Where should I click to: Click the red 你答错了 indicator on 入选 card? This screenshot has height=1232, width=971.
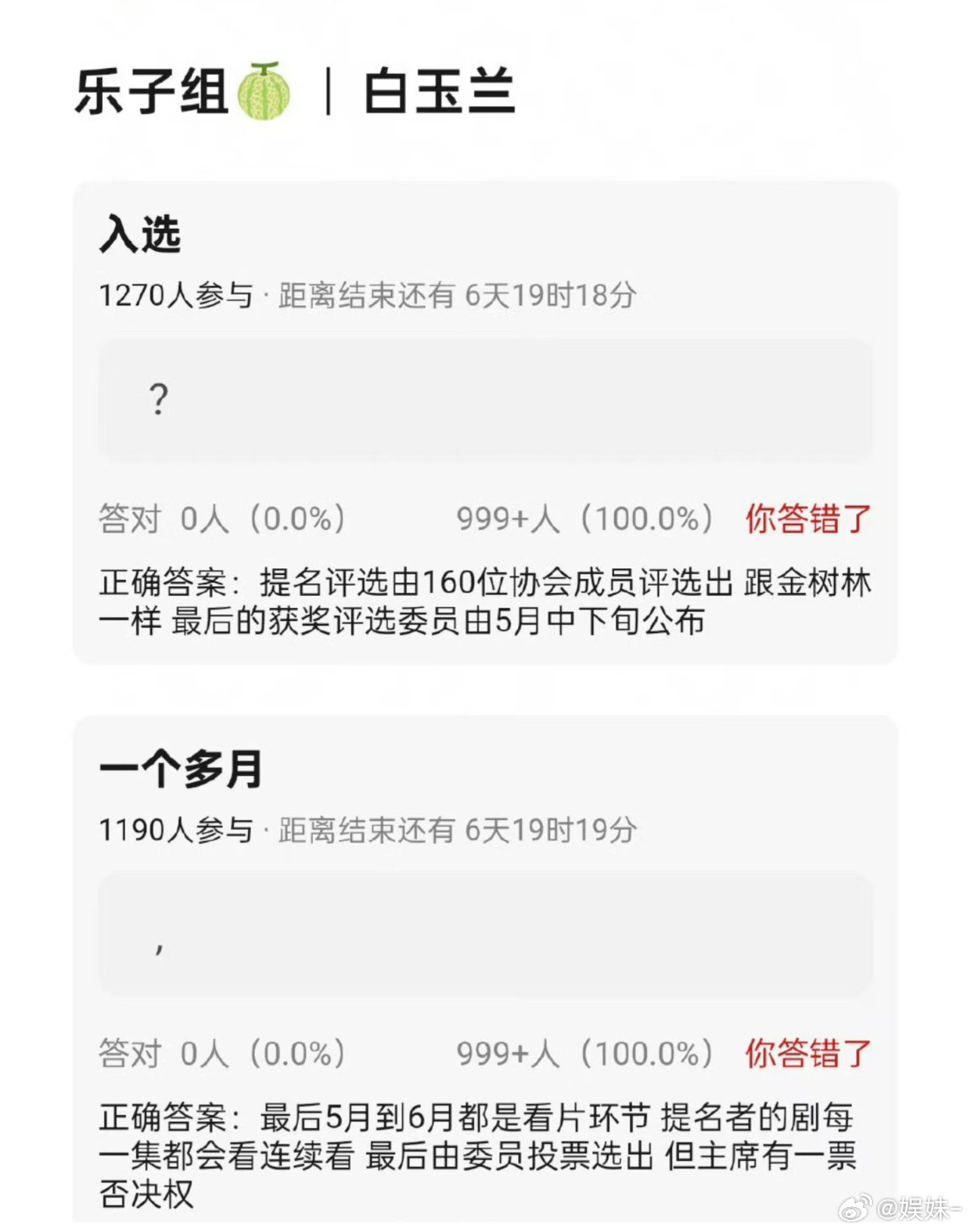point(806,518)
